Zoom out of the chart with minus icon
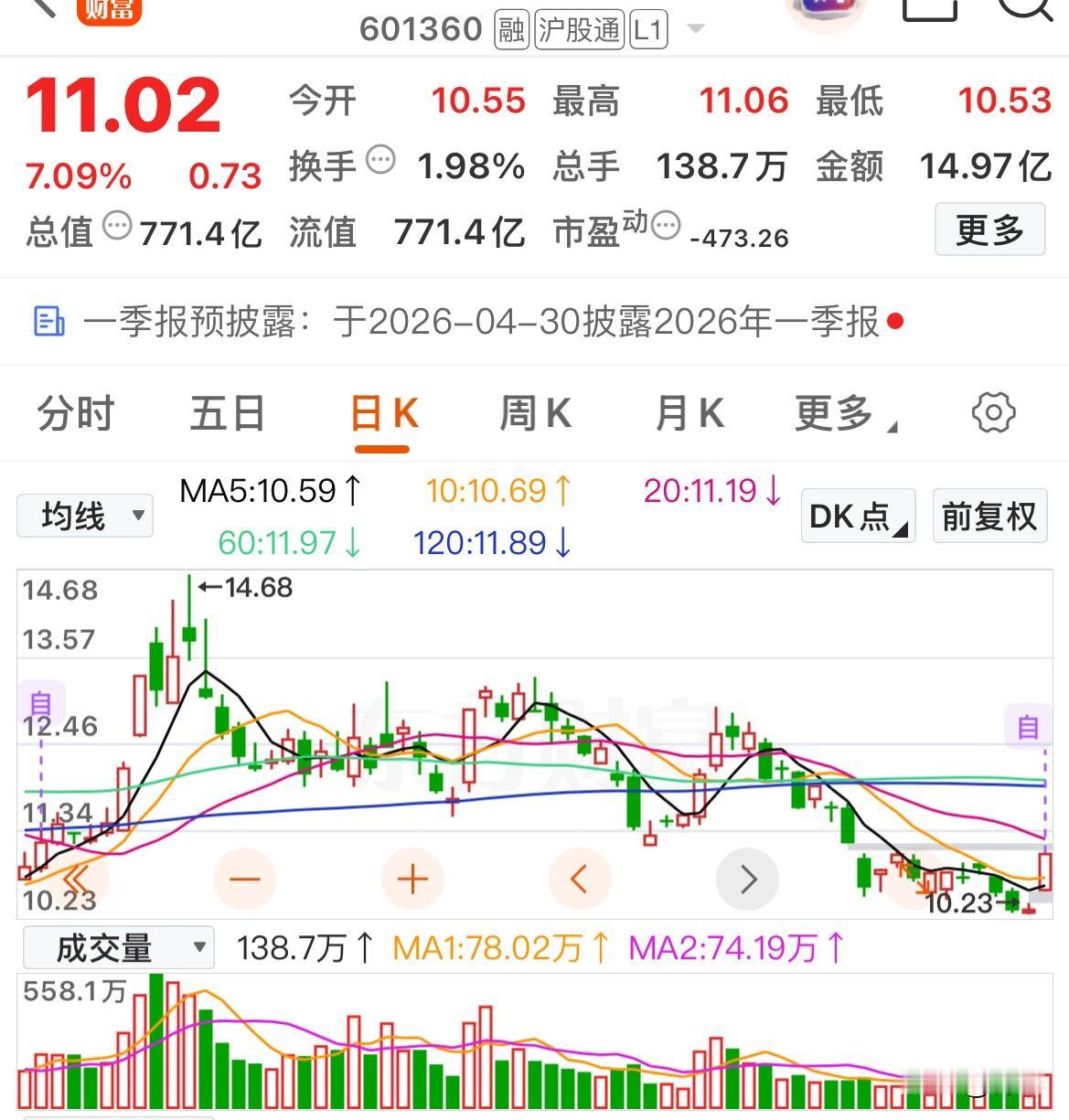This screenshot has width=1069, height=1120. coord(244,879)
